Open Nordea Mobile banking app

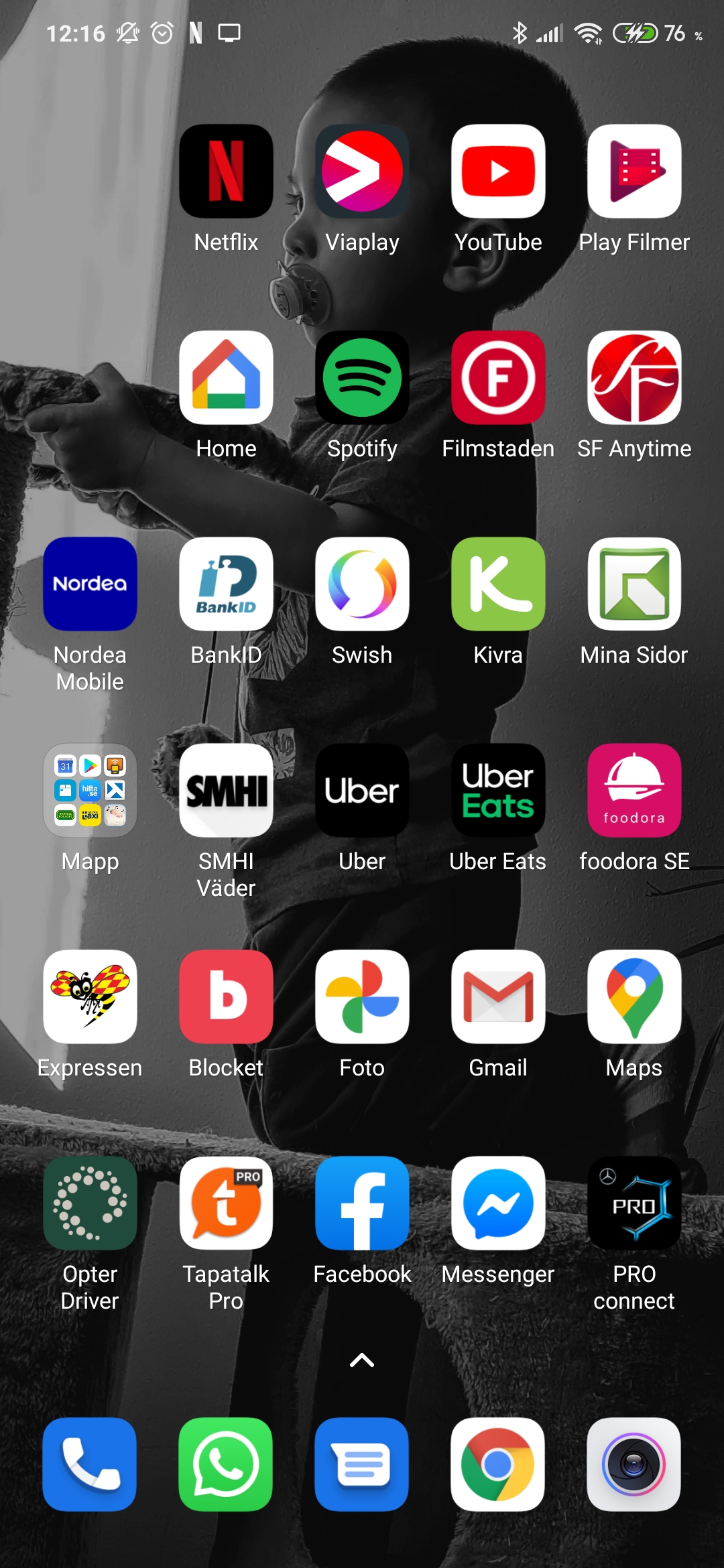point(90,584)
